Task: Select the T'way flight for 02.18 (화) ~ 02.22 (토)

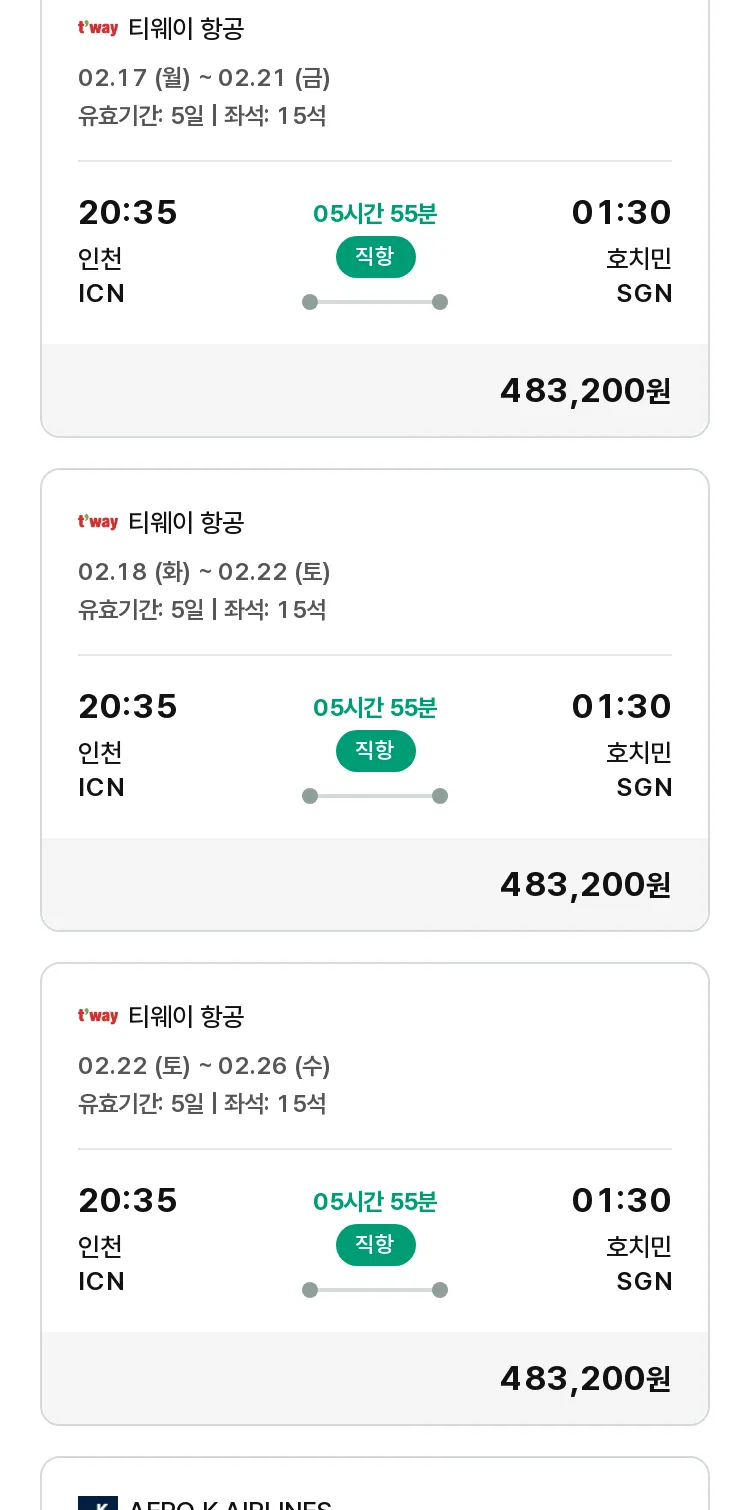Action: coord(375,700)
